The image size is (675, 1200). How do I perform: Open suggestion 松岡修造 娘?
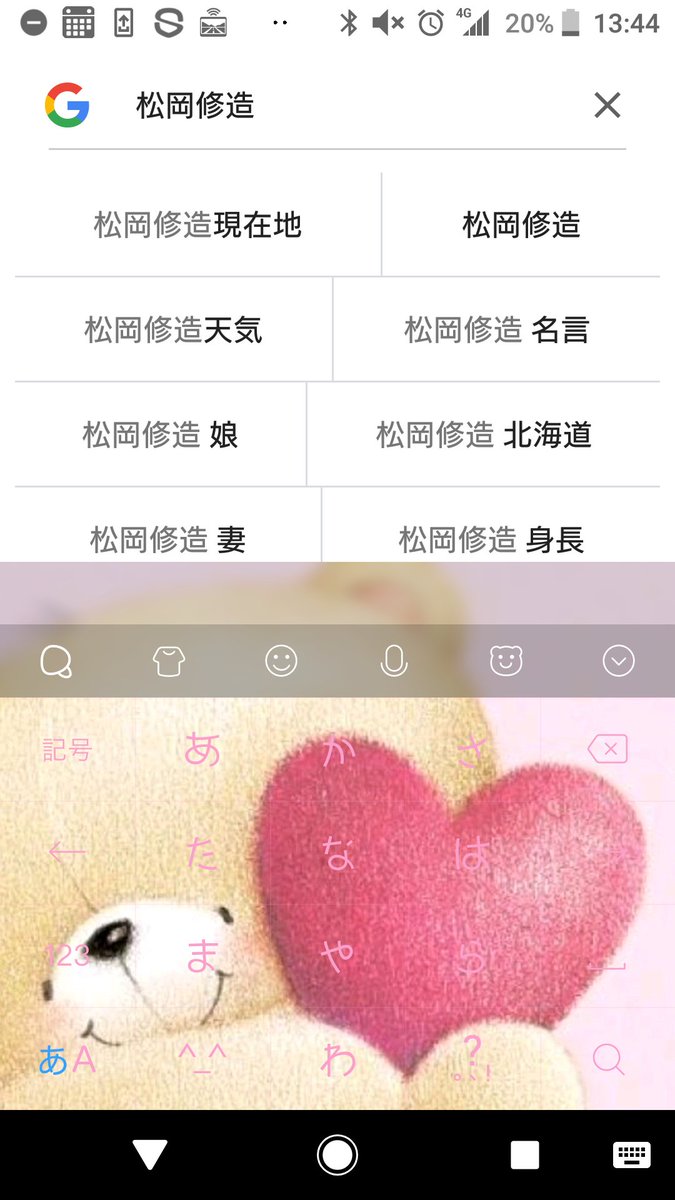160,435
